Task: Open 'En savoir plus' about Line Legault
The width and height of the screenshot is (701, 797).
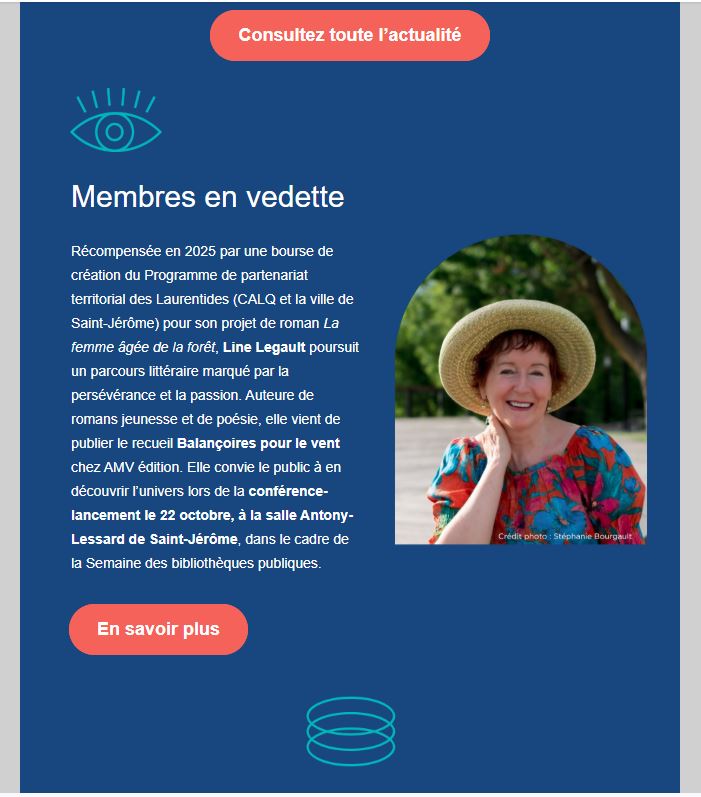Action: [158, 629]
